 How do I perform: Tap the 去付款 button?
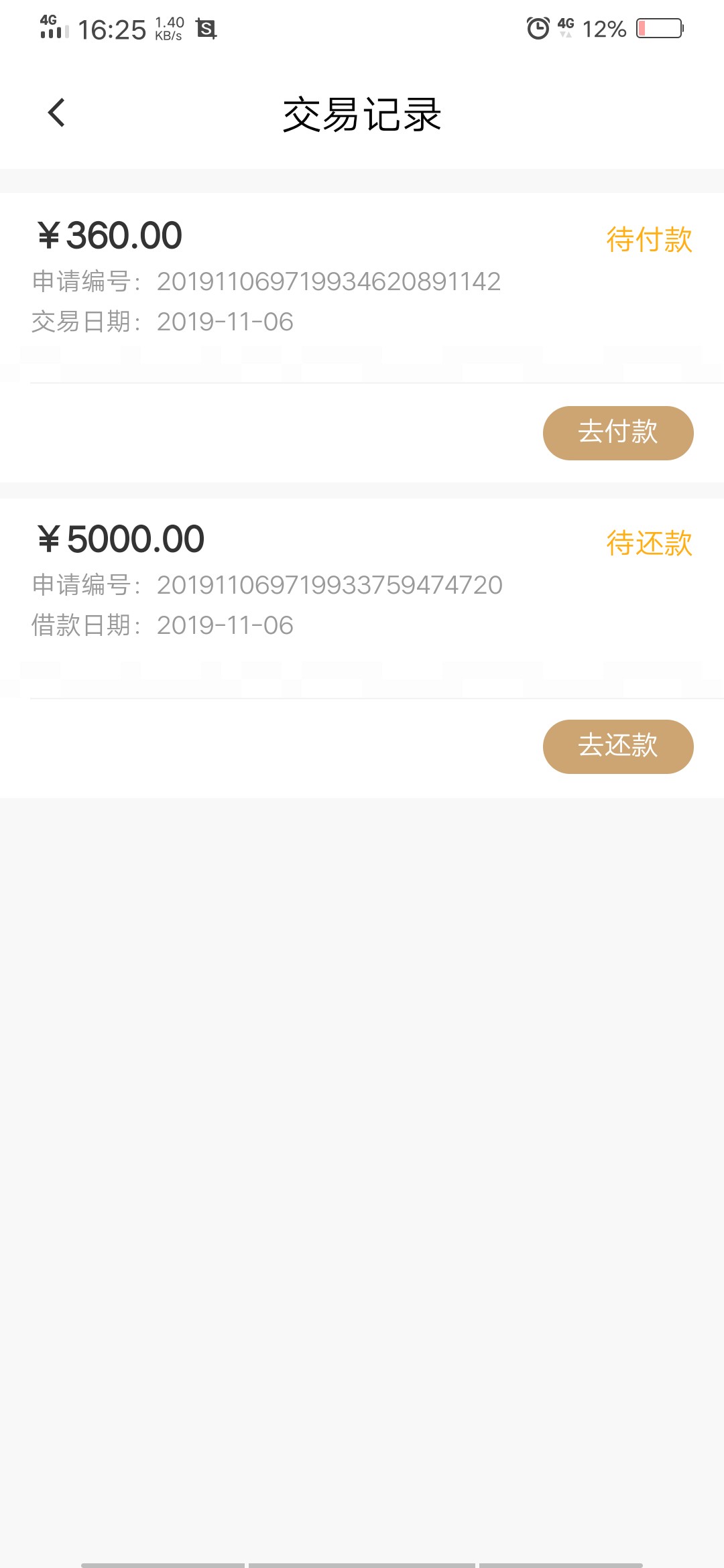(x=618, y=433)
